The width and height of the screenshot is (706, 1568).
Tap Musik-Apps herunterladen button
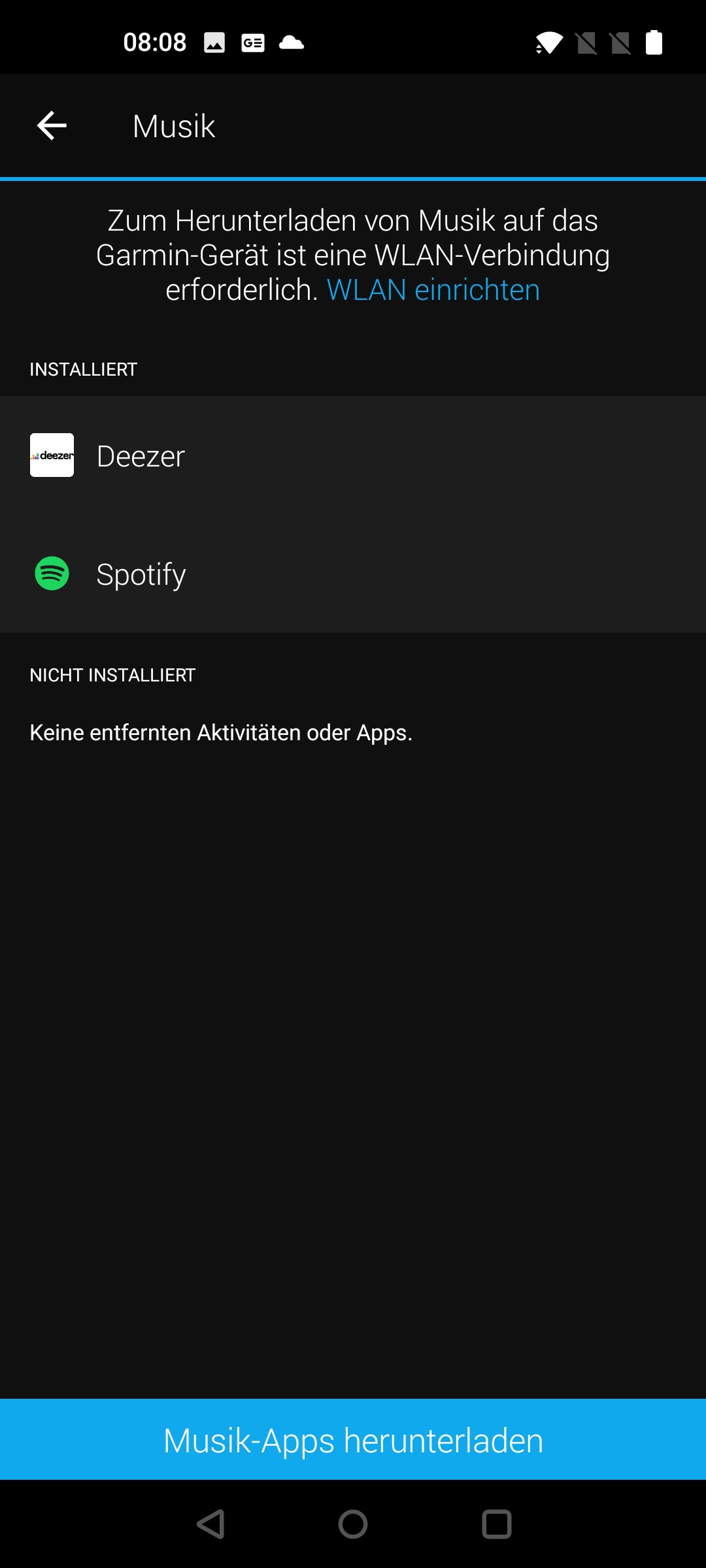(353, 1440)
